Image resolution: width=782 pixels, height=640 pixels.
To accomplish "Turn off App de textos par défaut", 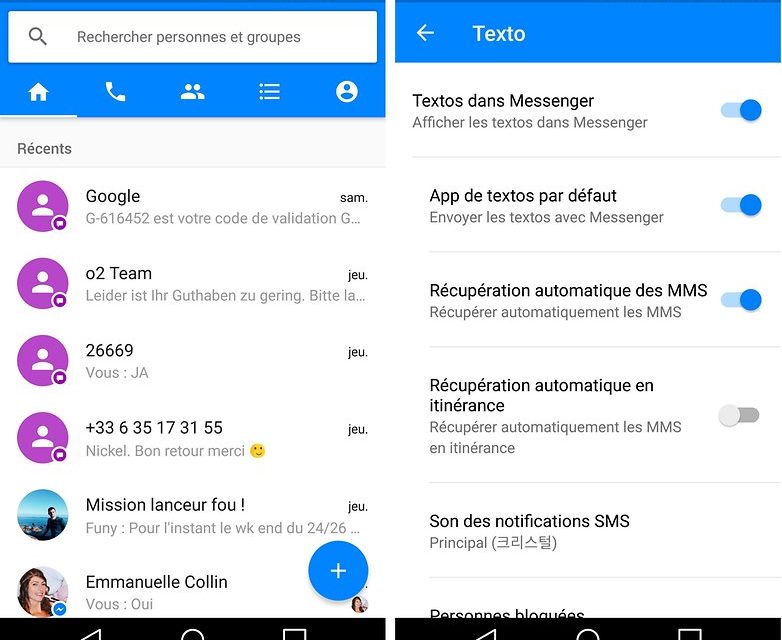I will (741, 206).
